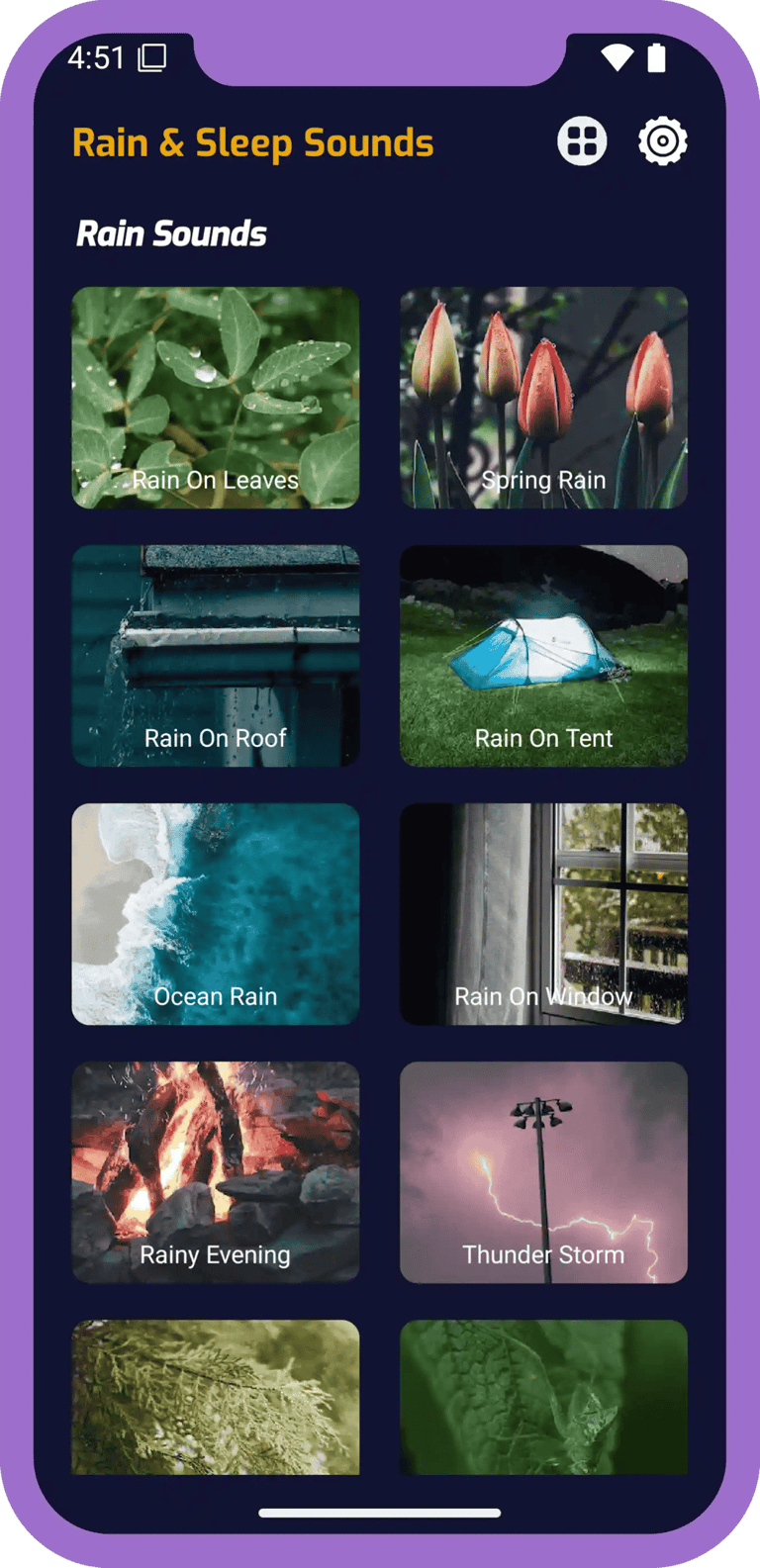Play the Rain On Window sound

(x=542, y=915)
